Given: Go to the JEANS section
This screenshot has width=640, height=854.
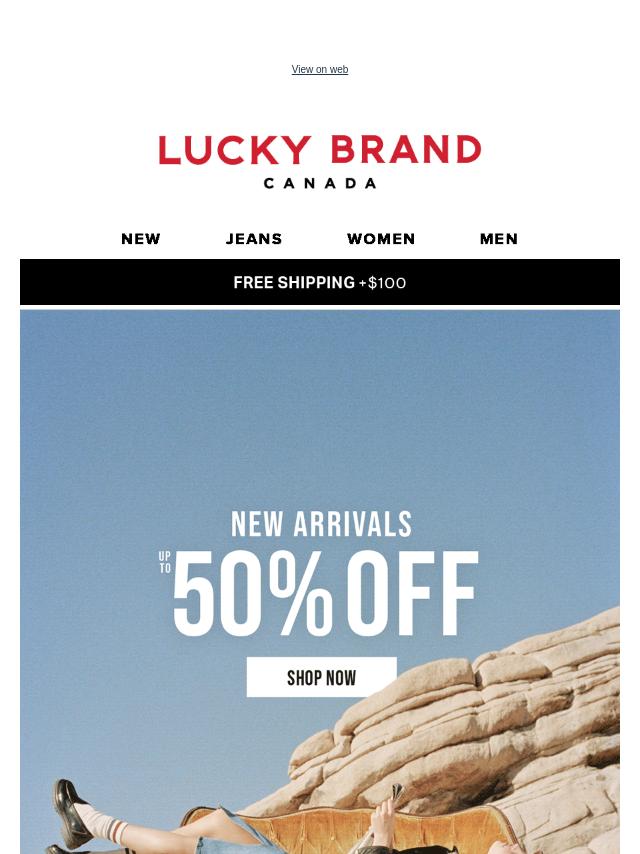Looking at the screenshot, I should coord(254,239).
